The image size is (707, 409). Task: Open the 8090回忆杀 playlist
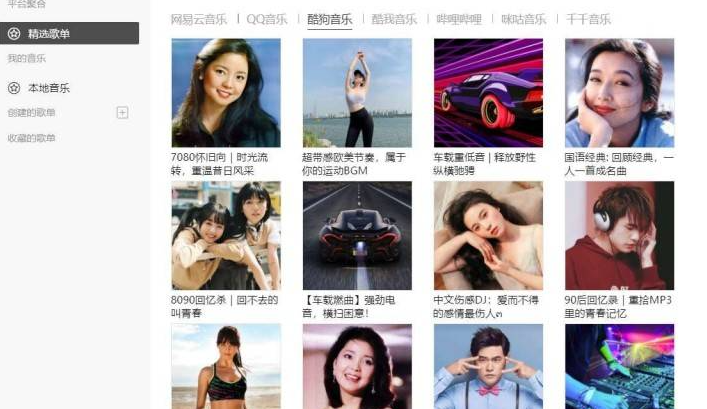[225, 235]
